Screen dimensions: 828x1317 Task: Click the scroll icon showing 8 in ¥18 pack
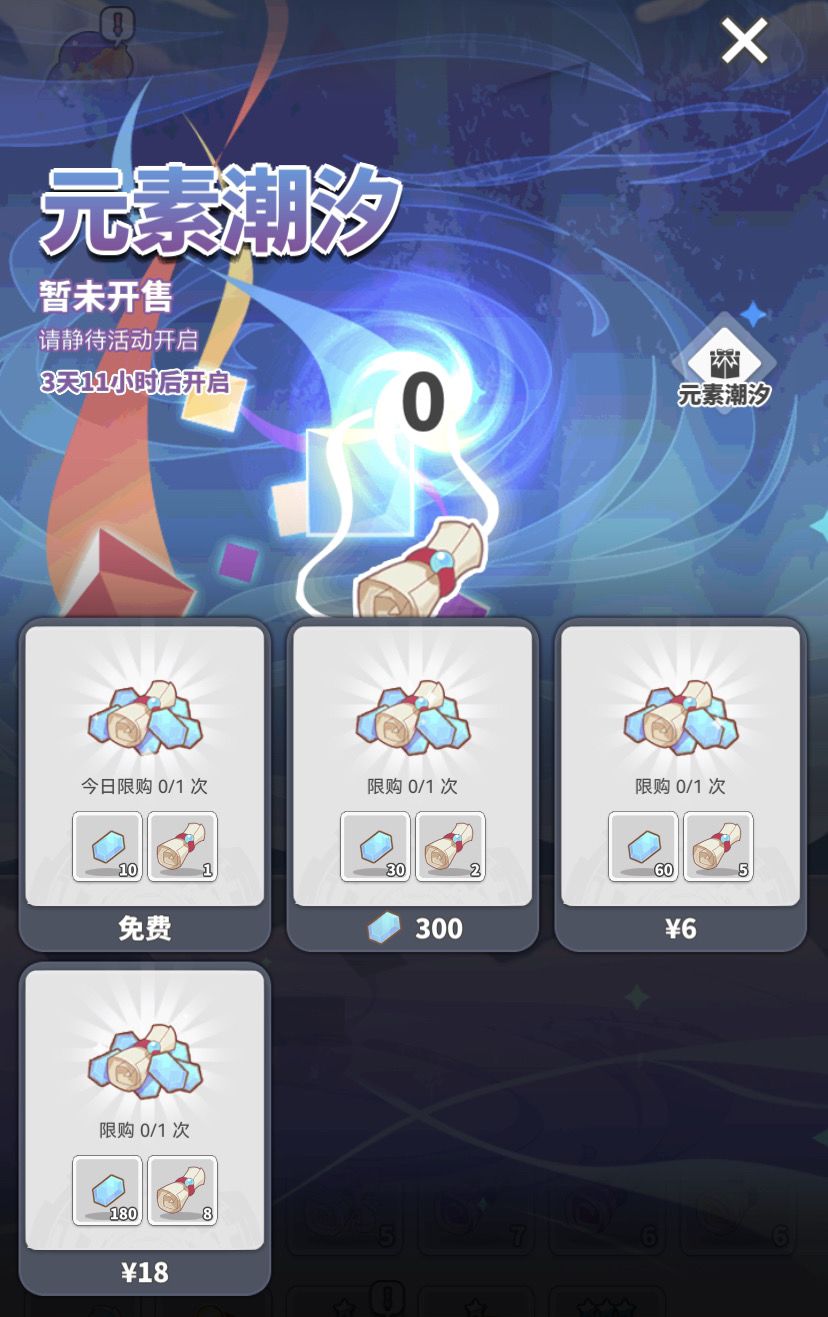181,1193
